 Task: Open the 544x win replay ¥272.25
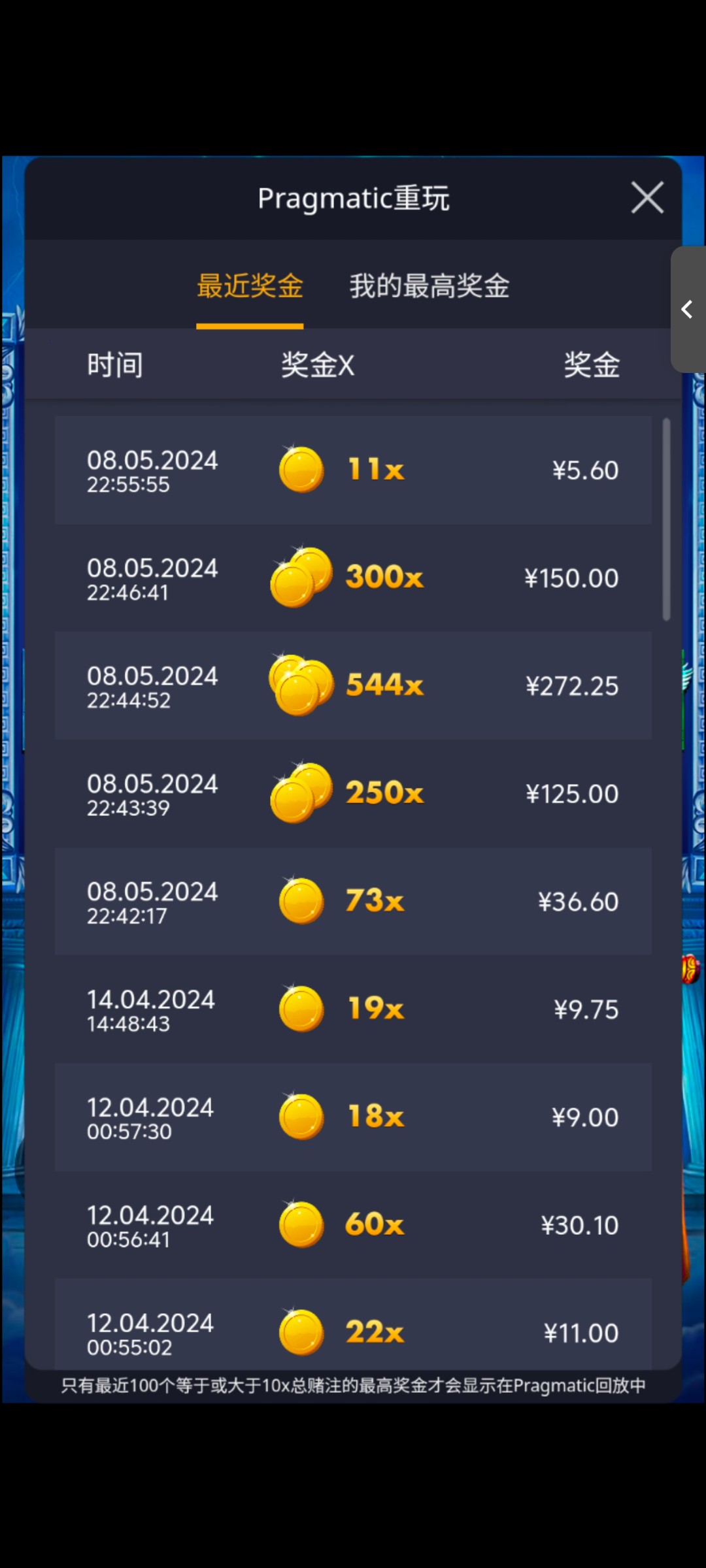(353, 685)
